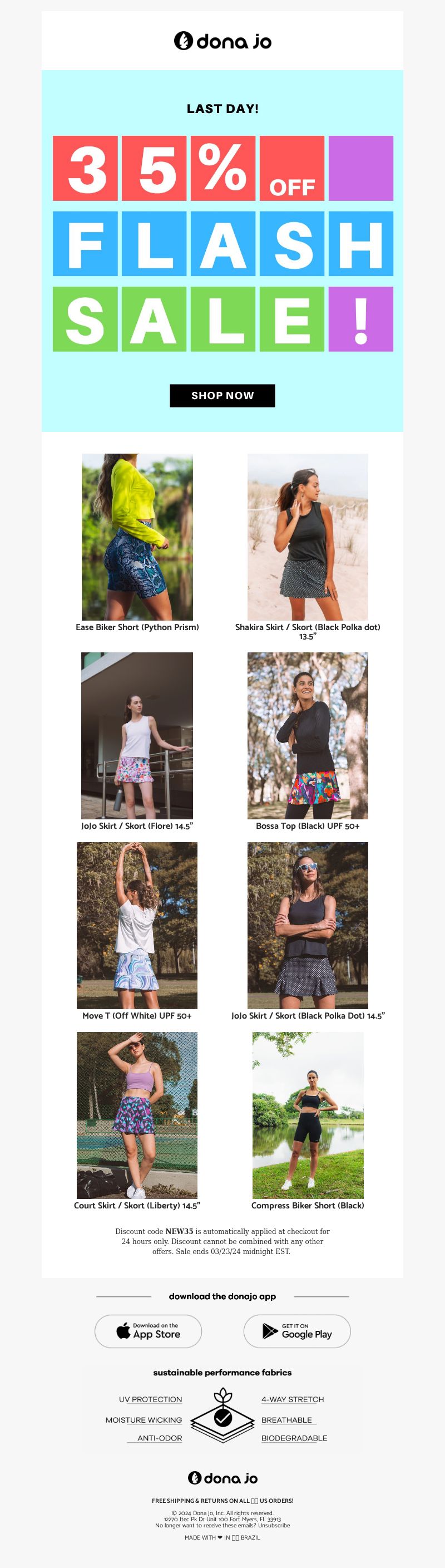Image resolution: width=445 pixels, height=1568 pixels.
Task: View Shakira Skirt / Skort Black Polka dot
Action: pos(308,537)
